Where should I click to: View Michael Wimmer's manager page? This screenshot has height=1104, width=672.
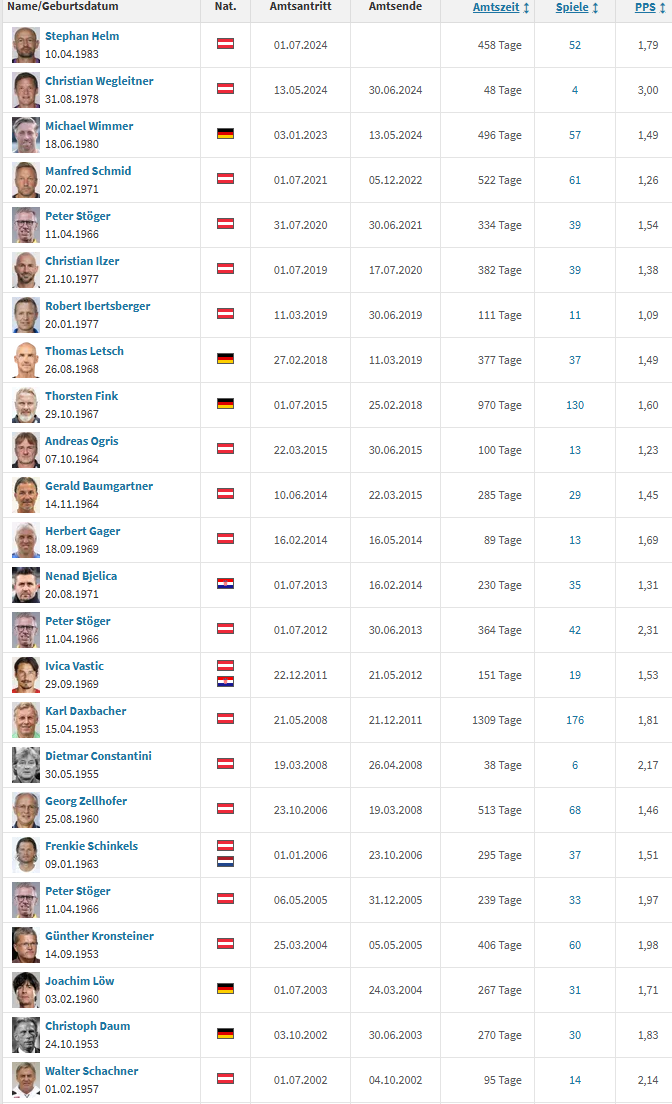pos(89,126)
